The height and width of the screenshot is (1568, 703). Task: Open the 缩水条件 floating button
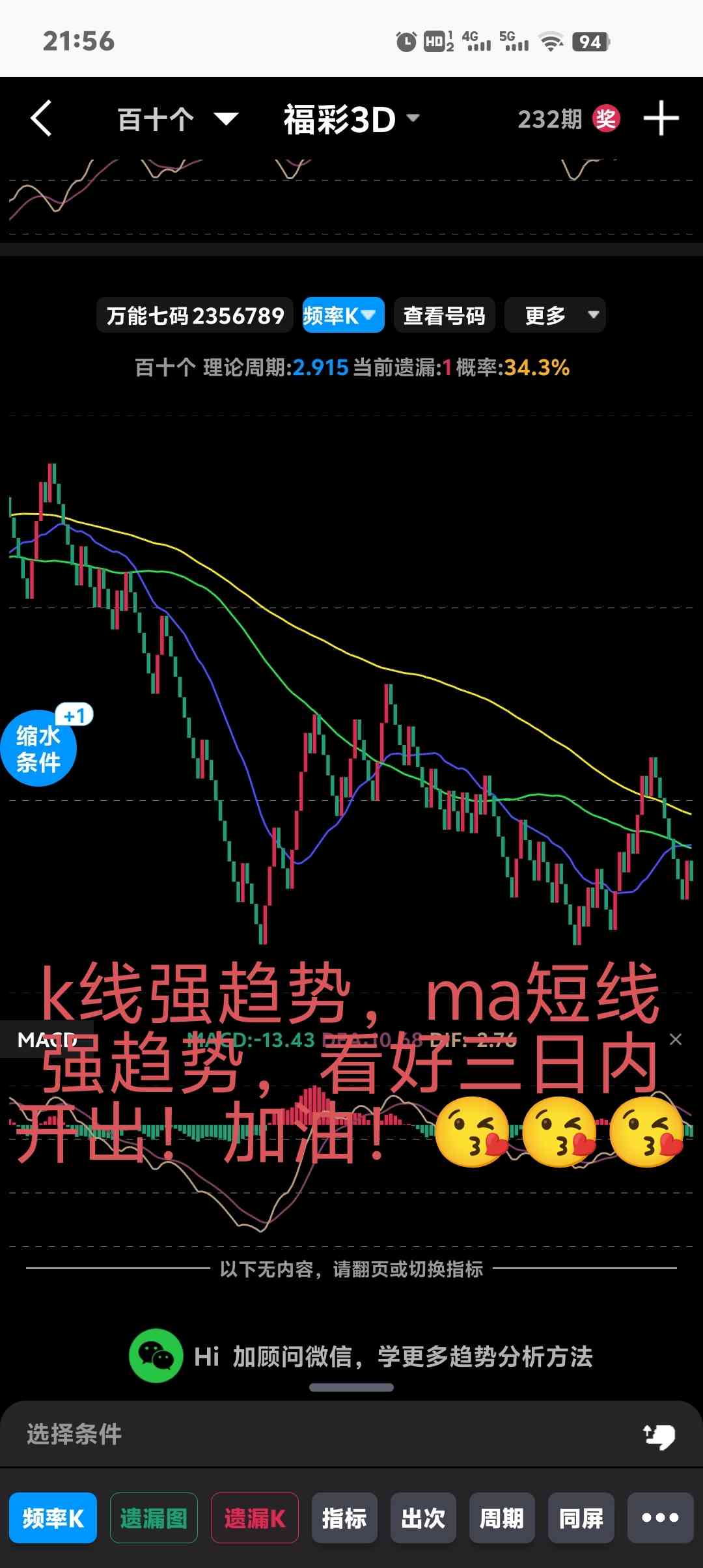(x=39, y=749)
